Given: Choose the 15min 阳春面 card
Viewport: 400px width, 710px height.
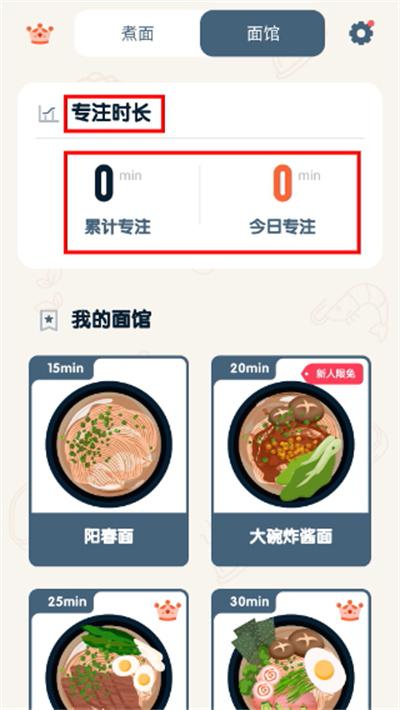Looking at the screenshot, I should pyautogui.click(x=109, y=461).
